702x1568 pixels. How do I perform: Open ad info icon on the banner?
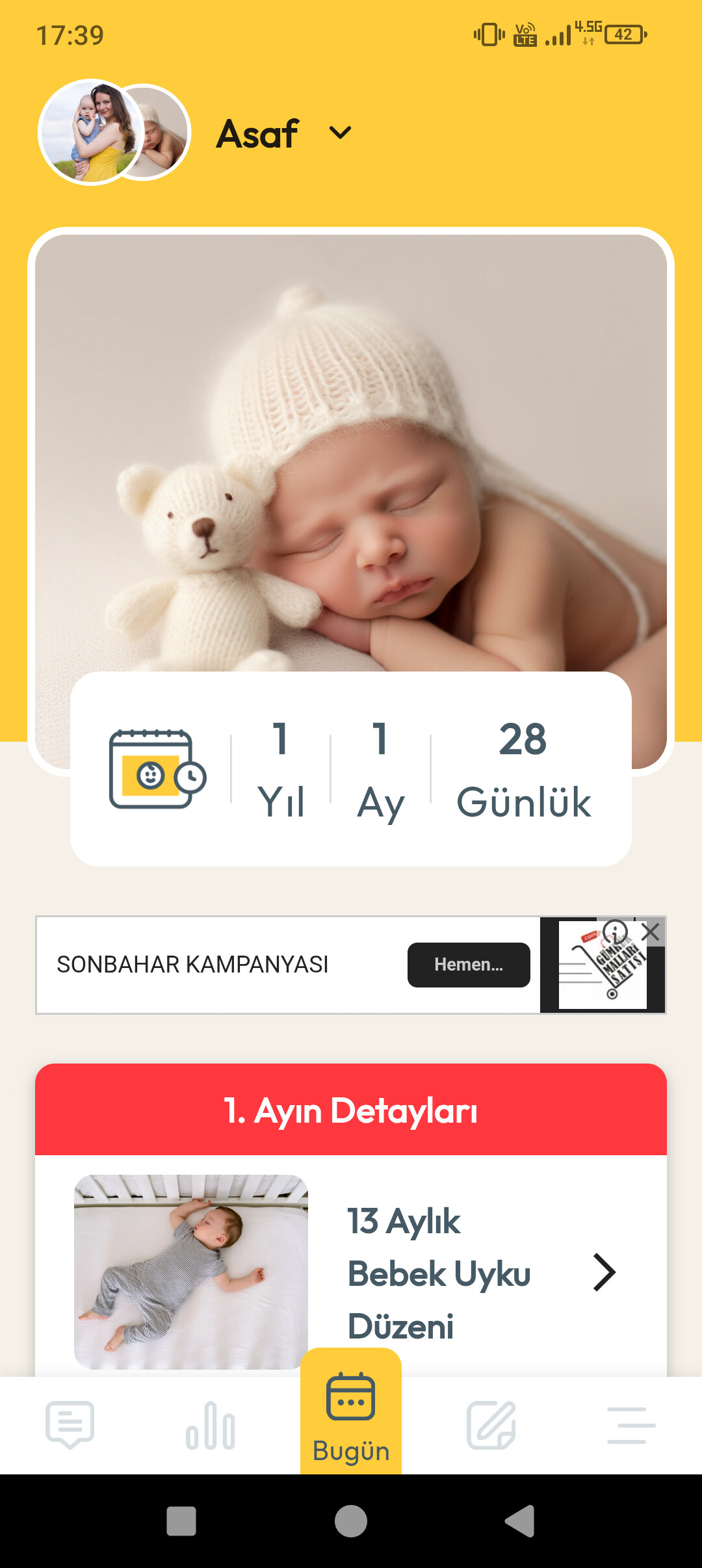[615, 932]
